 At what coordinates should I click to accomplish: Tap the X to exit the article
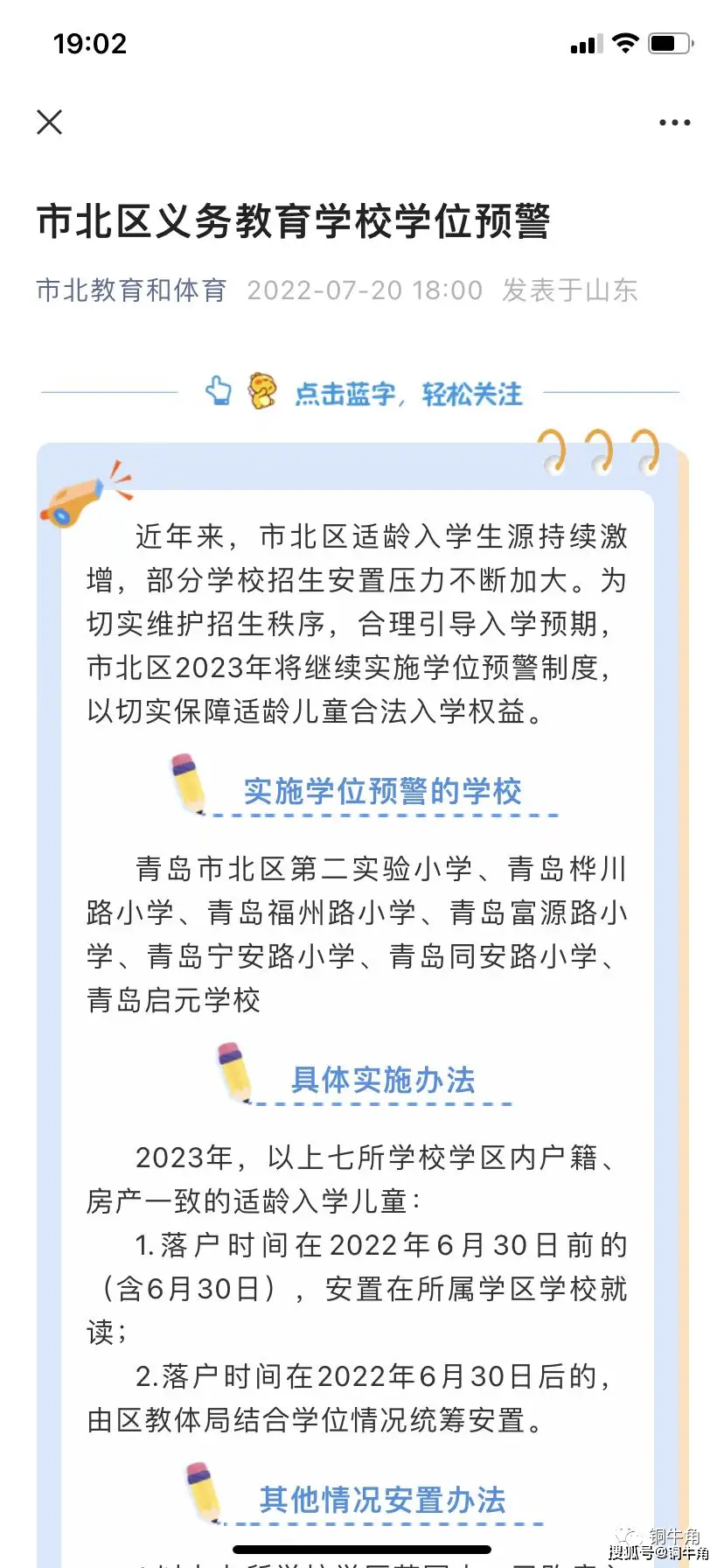tap(50, 122)
